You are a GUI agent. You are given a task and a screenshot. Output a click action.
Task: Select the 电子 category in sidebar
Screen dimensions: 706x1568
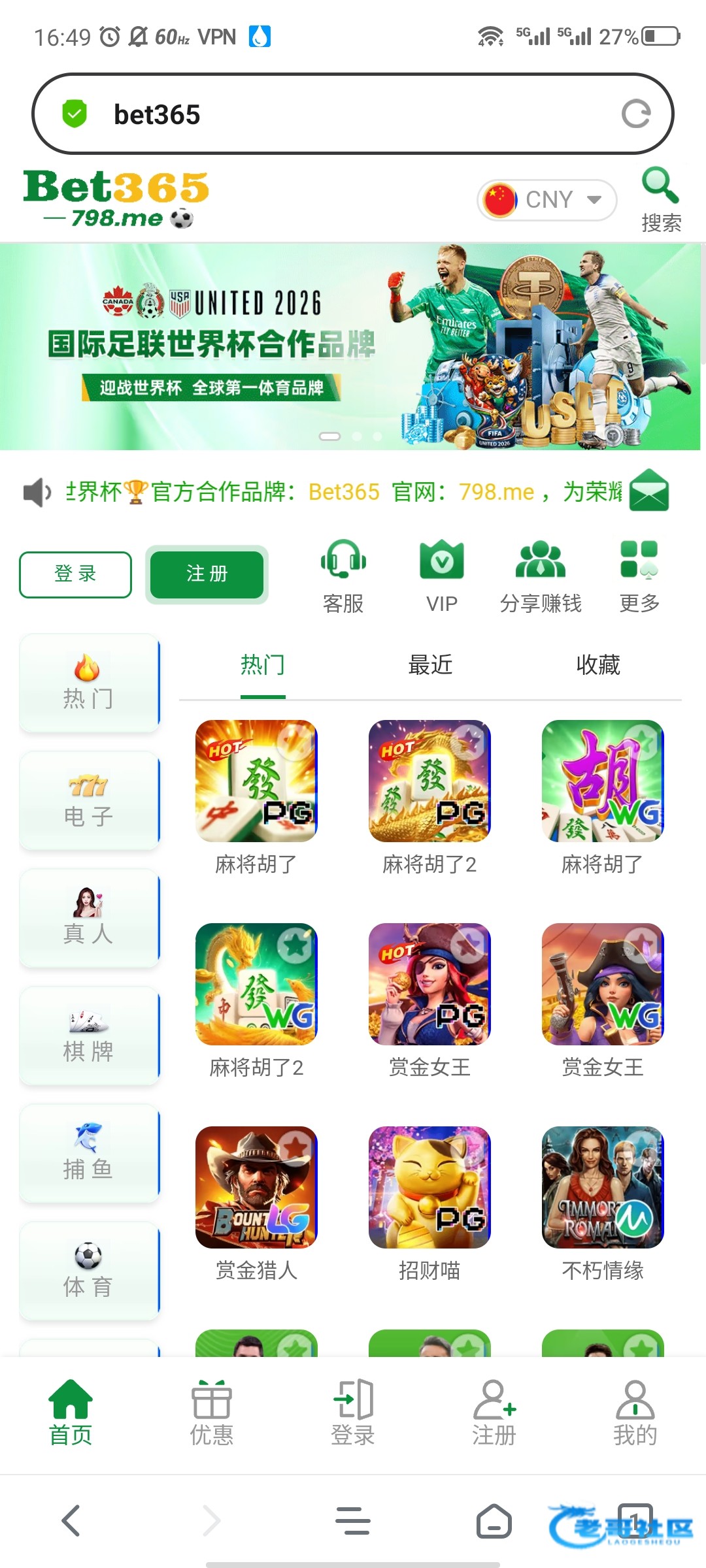(89, 800)
